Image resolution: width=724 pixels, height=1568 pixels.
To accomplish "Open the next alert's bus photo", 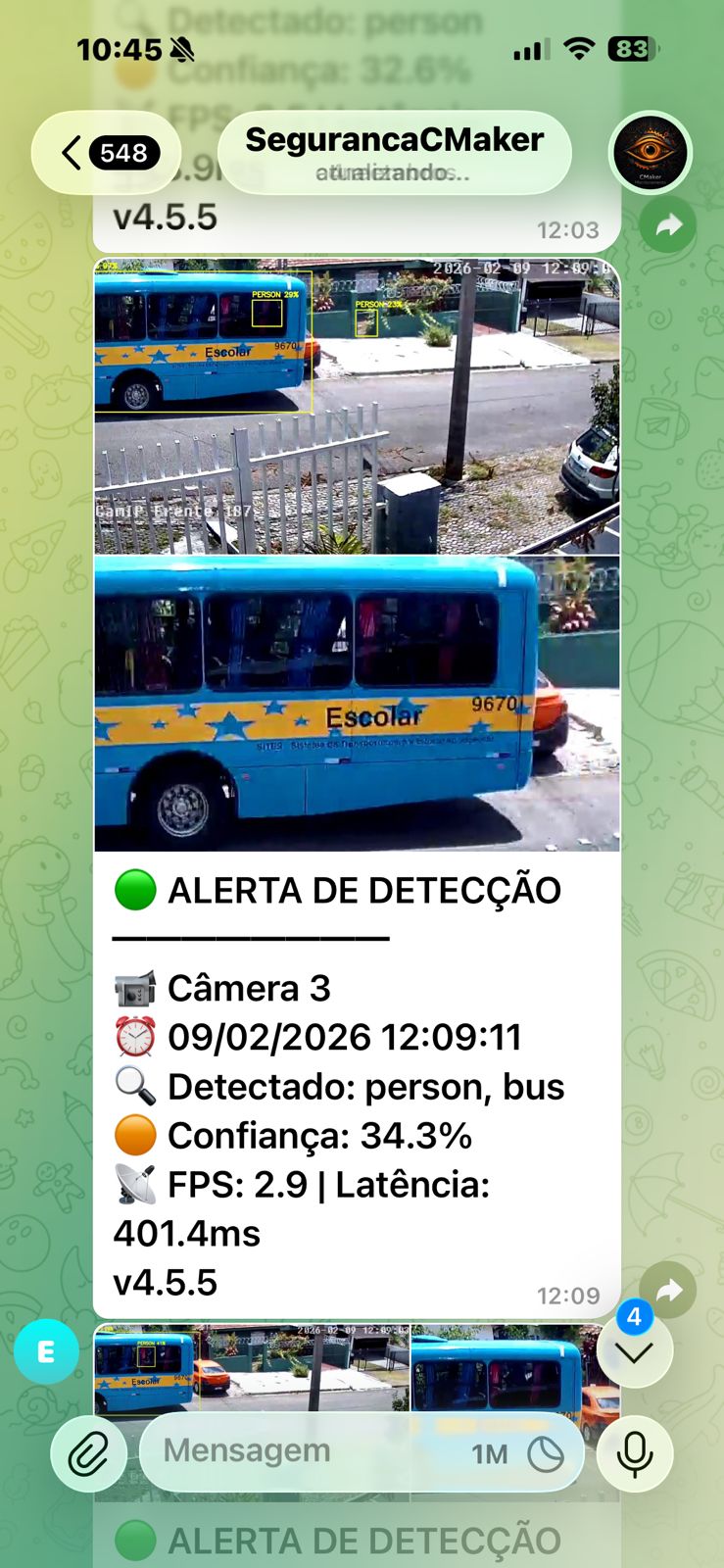I will [x=251, y=1368].
